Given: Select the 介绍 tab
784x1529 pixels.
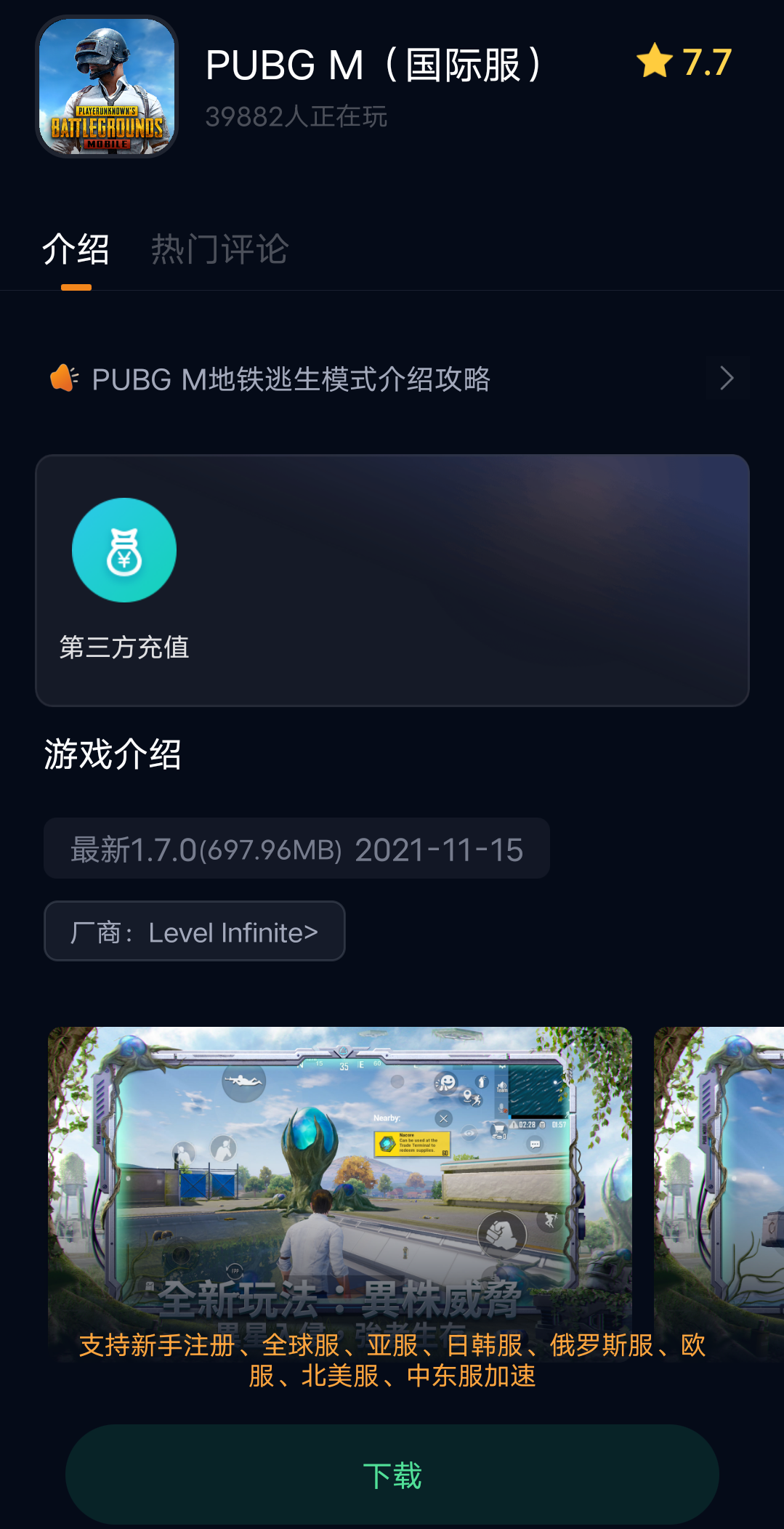Looking at the screenshot, I should (76, 249).
